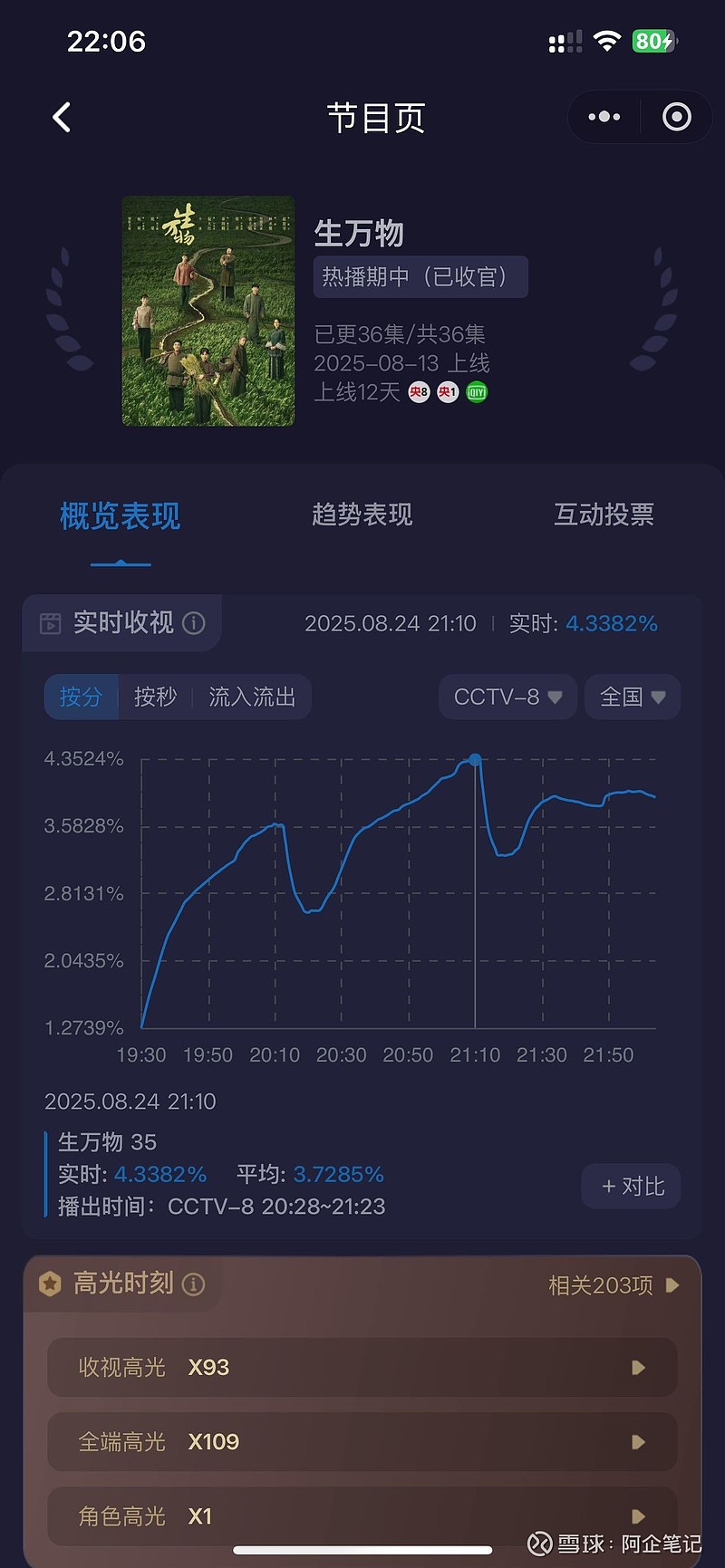Open 相关203项 related items
This screenshot has height=1568, width=725.
click(x=614, y=1285)
